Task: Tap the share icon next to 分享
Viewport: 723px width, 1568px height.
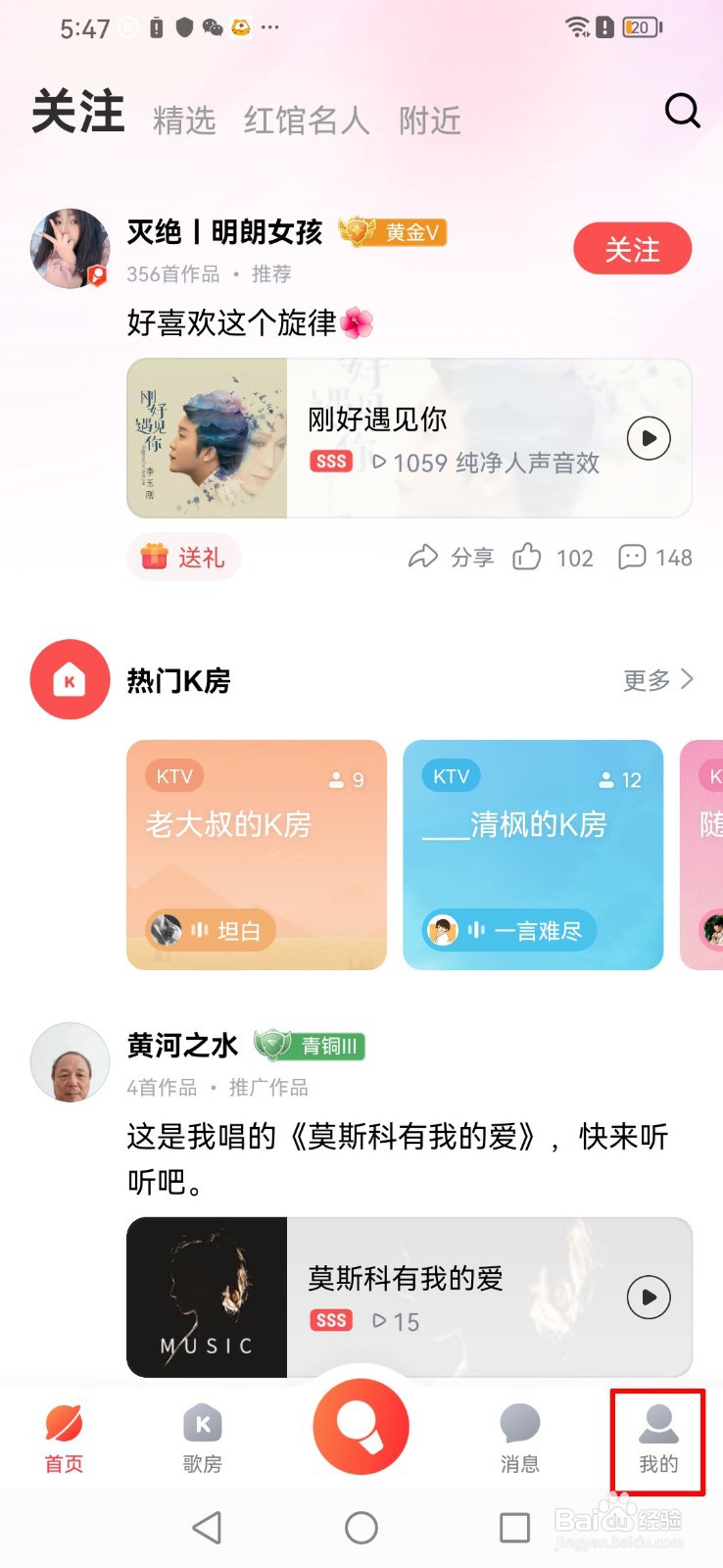Action: pyautogui.click(x=423, y=556)
